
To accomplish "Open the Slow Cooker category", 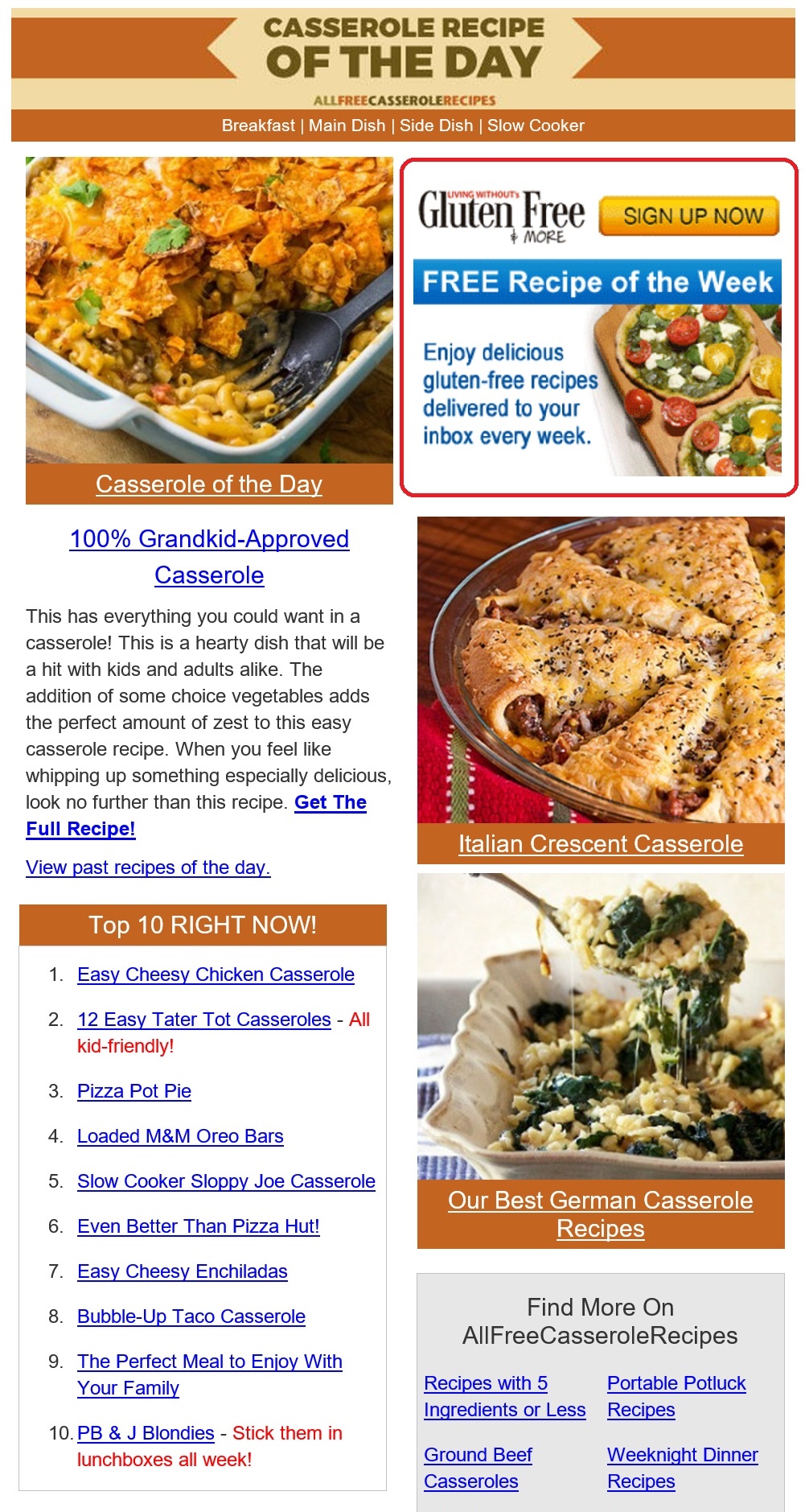I will 536,126.
